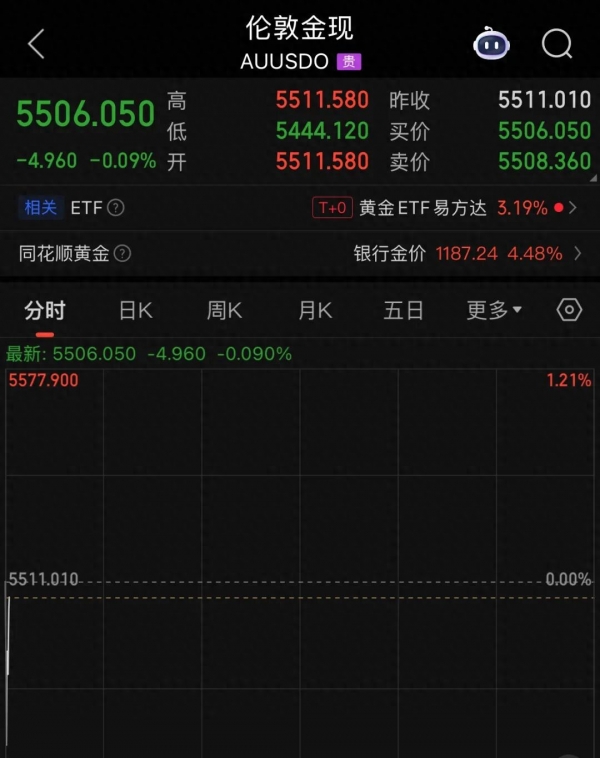Open the 银行金价 row under 同花顺黄金
Screen dimensions: 600x758
click(460, 254)
